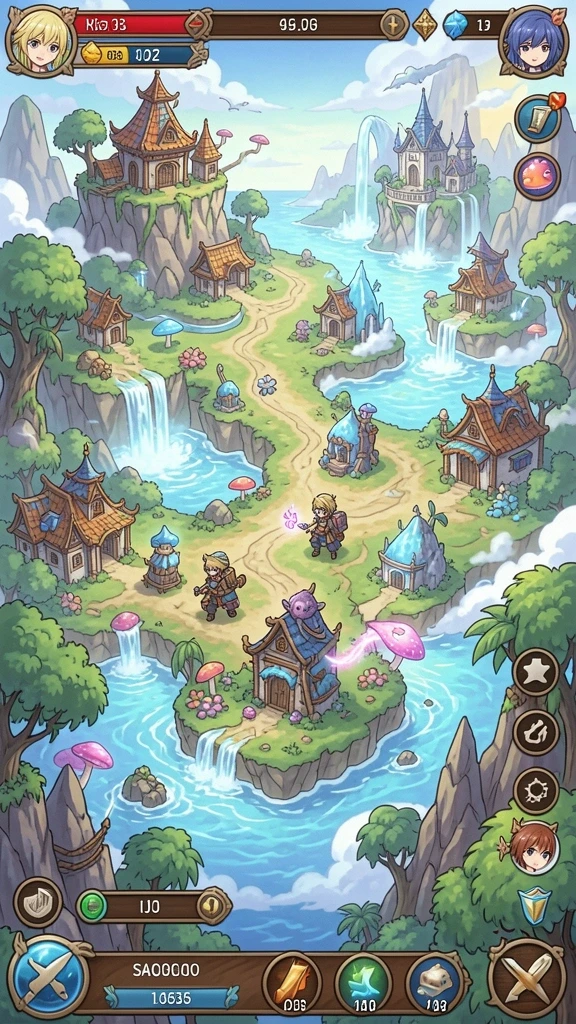Open settings via the gear button
The width and height of the screenshot is (576, 1024).
(x=536, y=791)
